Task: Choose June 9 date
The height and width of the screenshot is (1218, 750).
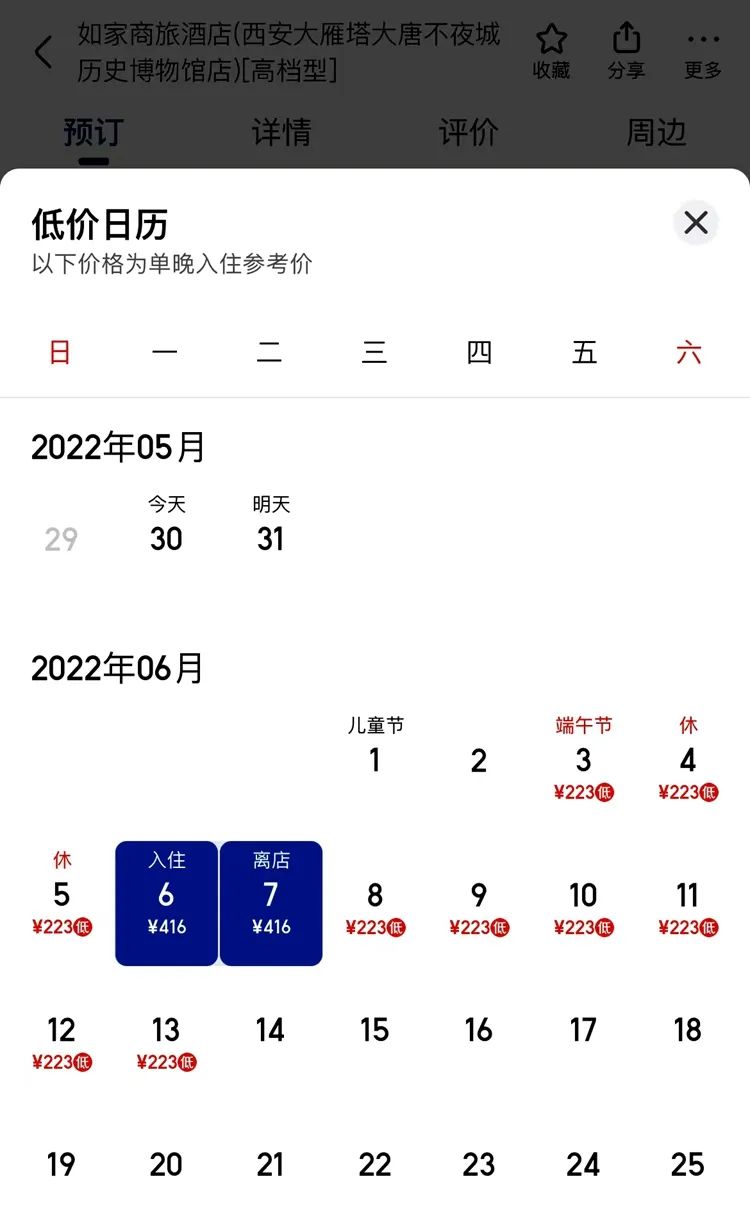Action: [x=479, y=897]
